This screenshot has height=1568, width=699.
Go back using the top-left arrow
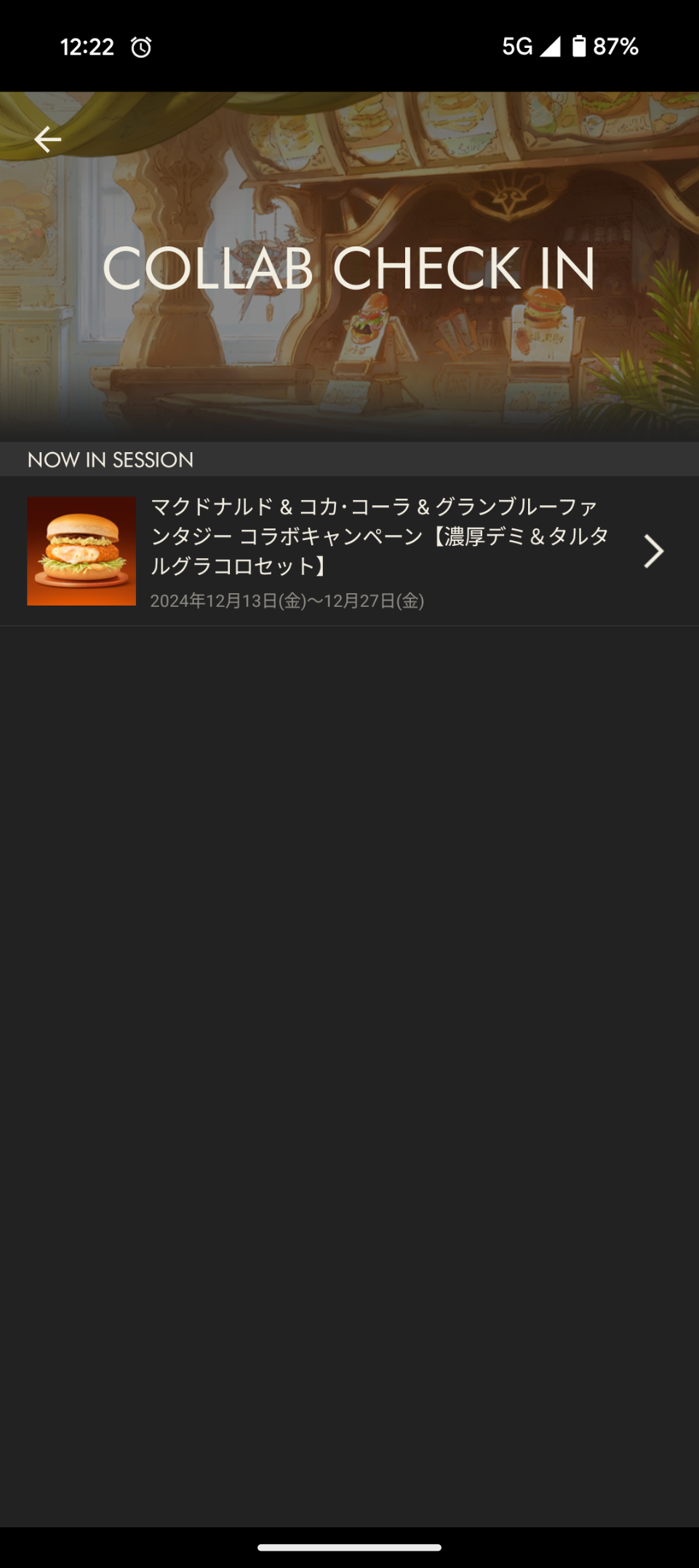click(x=47, y=139)
